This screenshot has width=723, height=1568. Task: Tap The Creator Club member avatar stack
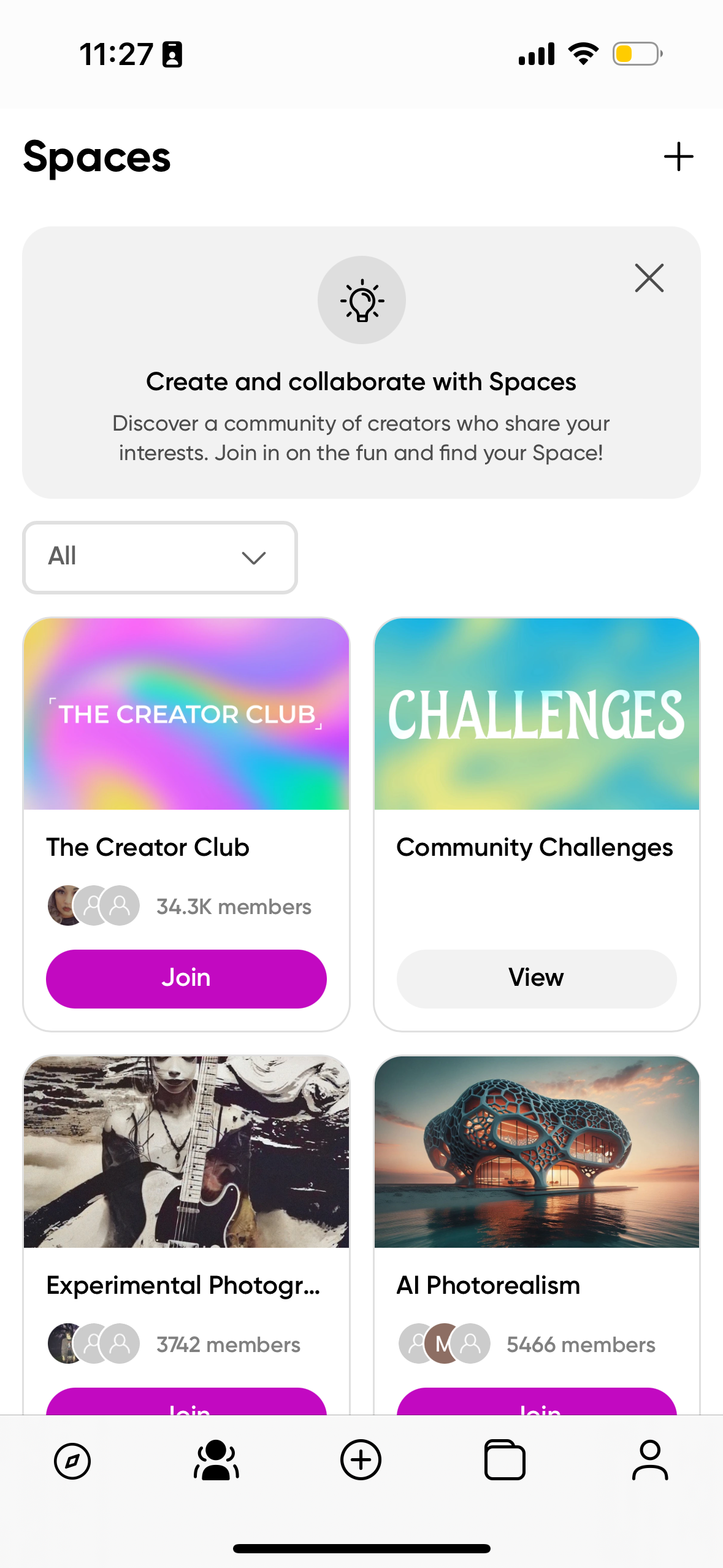click(92, 905)
